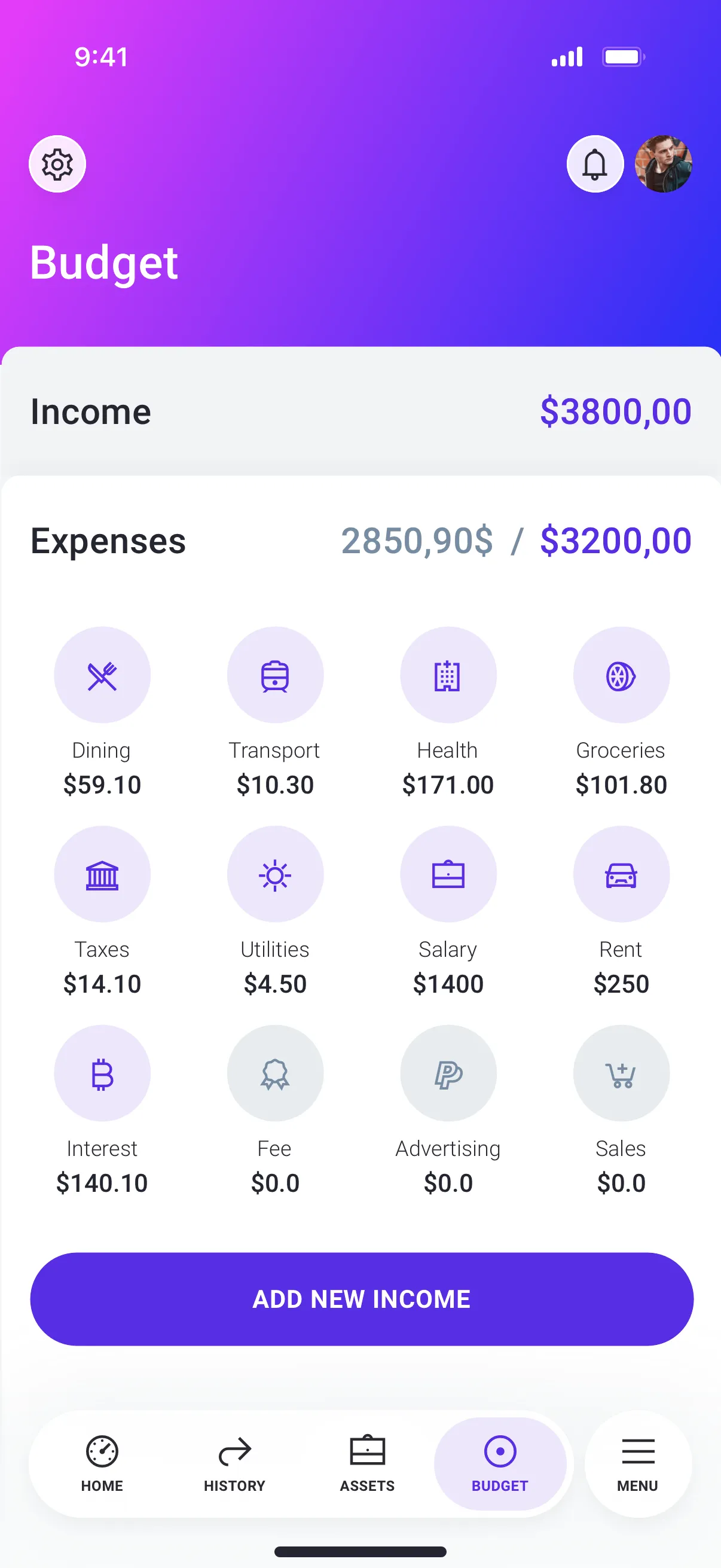Tap the Utilities sun icon
721x1568 pixels.
[275, 874]
